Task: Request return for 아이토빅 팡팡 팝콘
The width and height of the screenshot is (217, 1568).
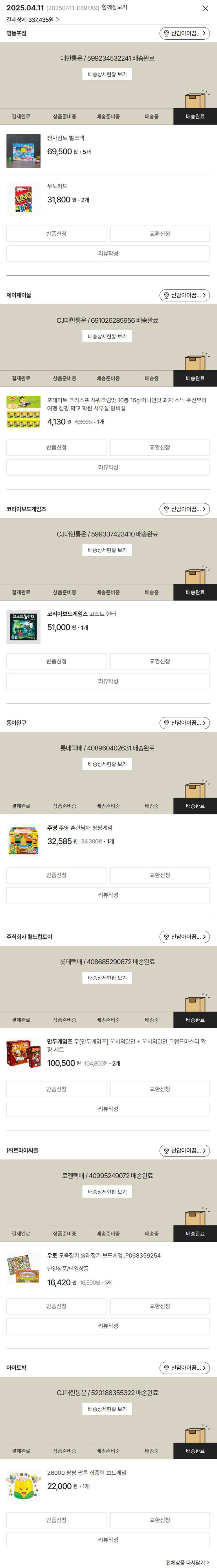Action: tap(56, 1520)
